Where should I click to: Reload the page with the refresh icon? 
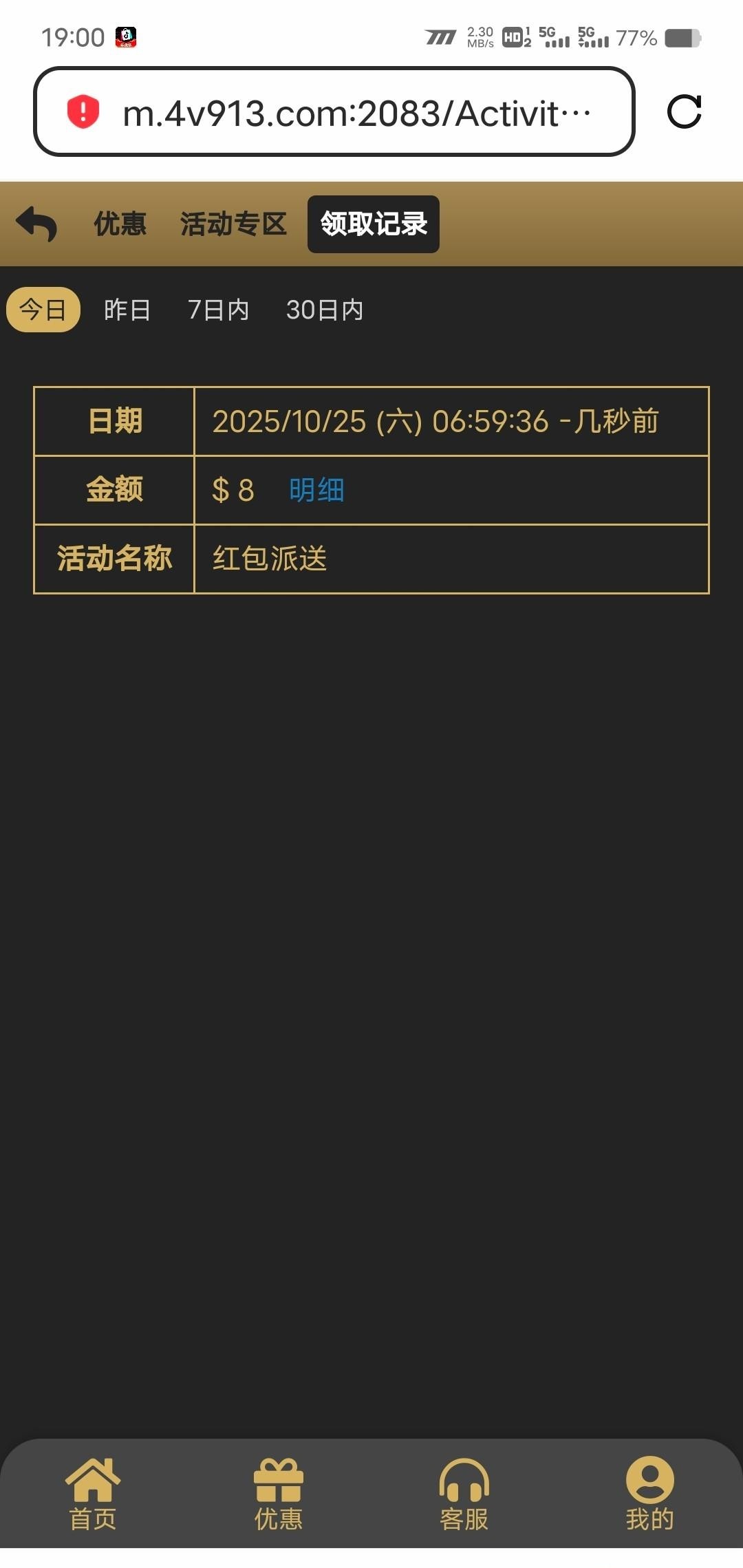pyautogui.click(x=684, y=111)
